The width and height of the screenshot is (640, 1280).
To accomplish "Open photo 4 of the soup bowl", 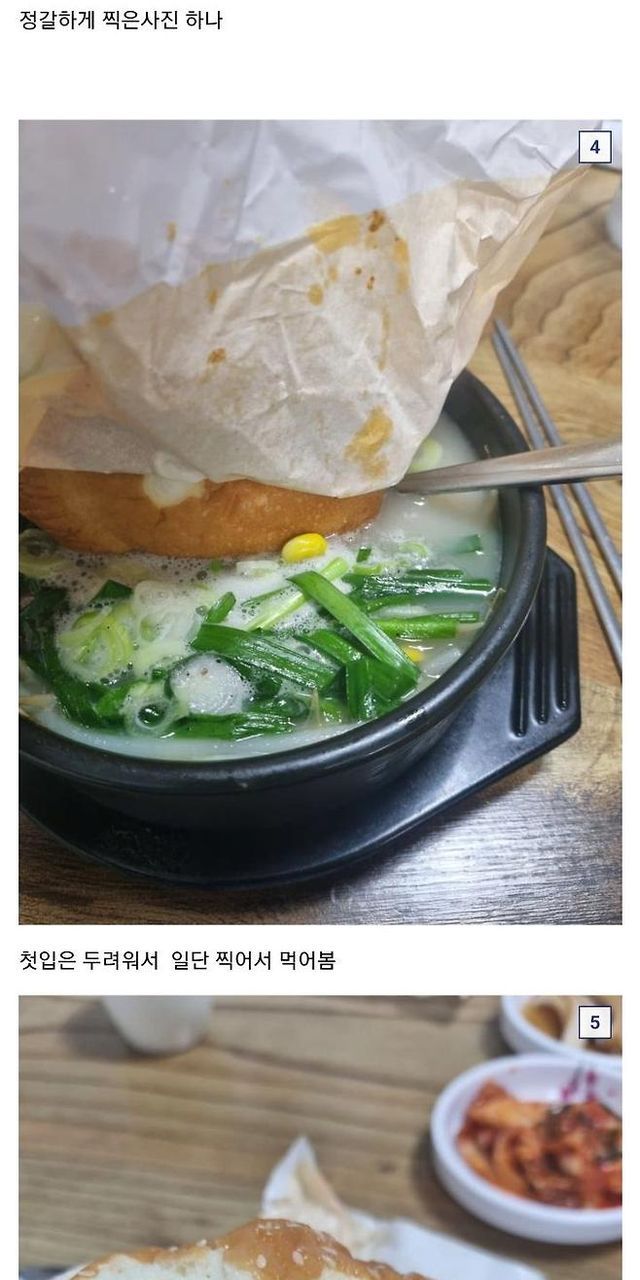I will click(320, 521).
